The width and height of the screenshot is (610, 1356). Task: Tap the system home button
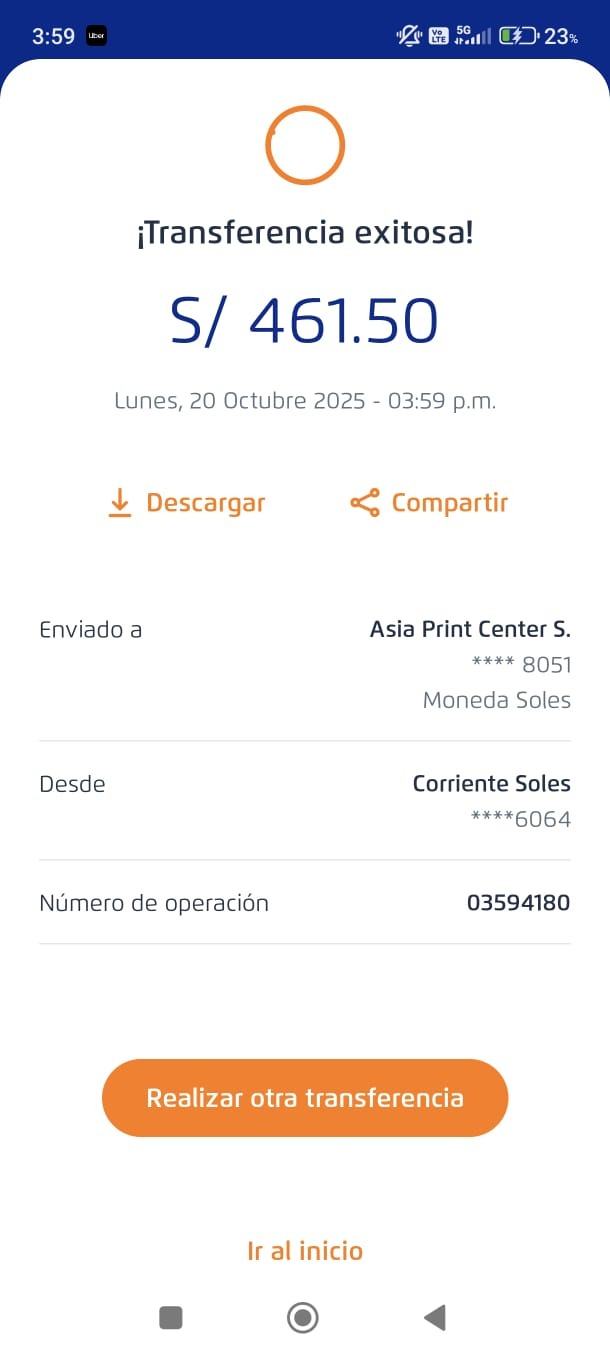[303, 1318]
